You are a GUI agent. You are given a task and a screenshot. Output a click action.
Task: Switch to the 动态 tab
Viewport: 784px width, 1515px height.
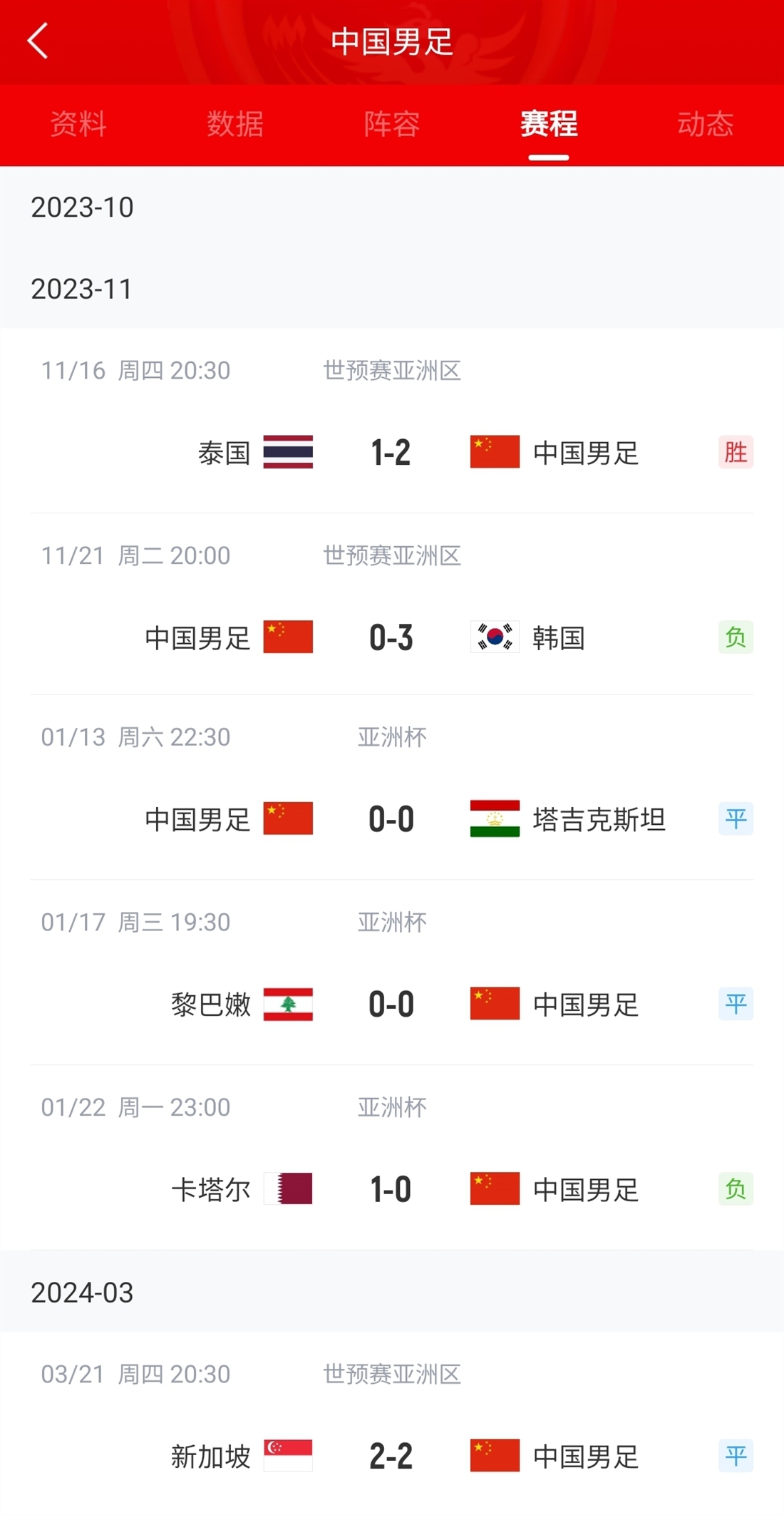tap(705, 124)
